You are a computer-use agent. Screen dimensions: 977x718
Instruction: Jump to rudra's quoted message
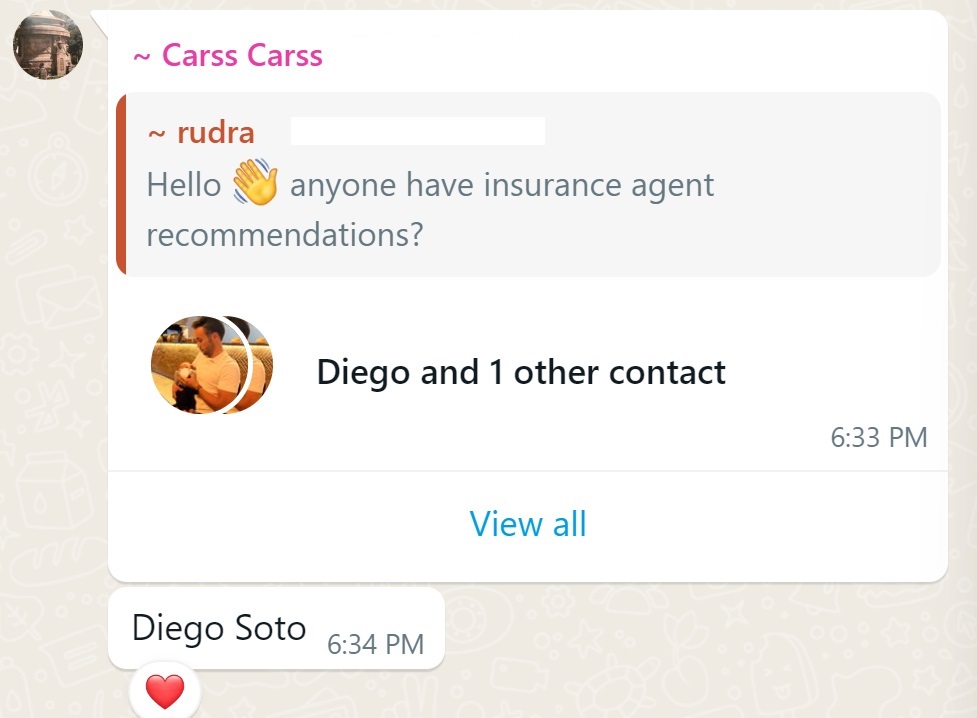(528, 184)
